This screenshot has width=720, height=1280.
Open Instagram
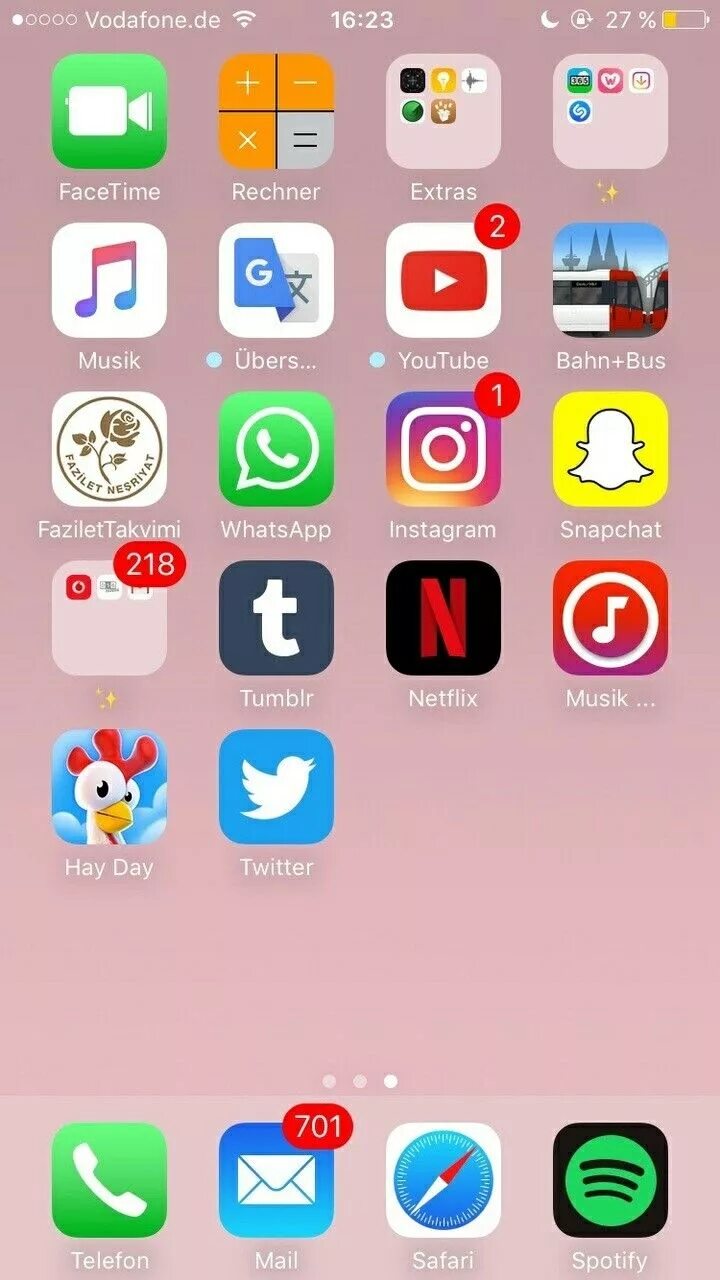tap(443, 449)
